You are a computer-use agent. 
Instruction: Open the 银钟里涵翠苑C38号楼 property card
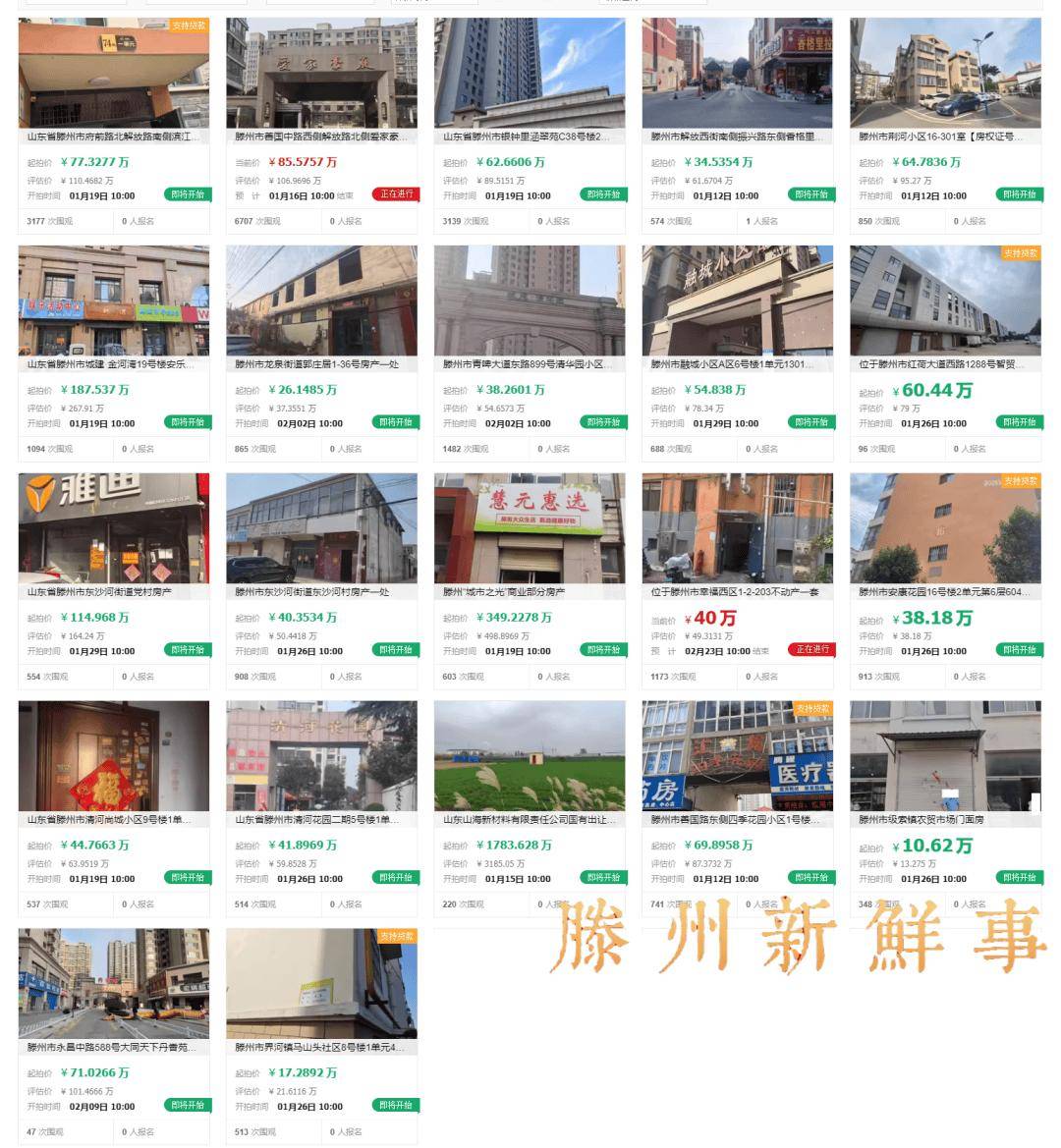coord(530,137)
